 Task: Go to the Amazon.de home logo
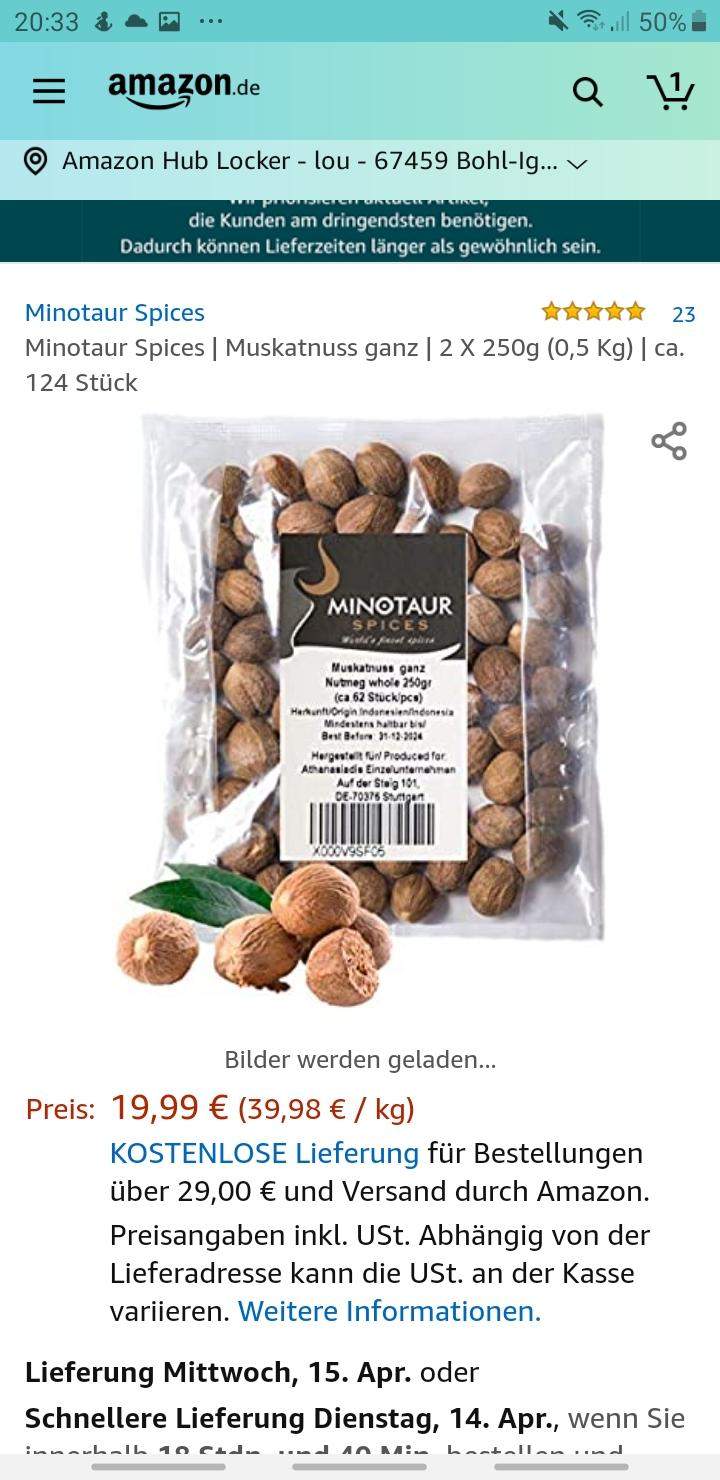tap(184, 89)
